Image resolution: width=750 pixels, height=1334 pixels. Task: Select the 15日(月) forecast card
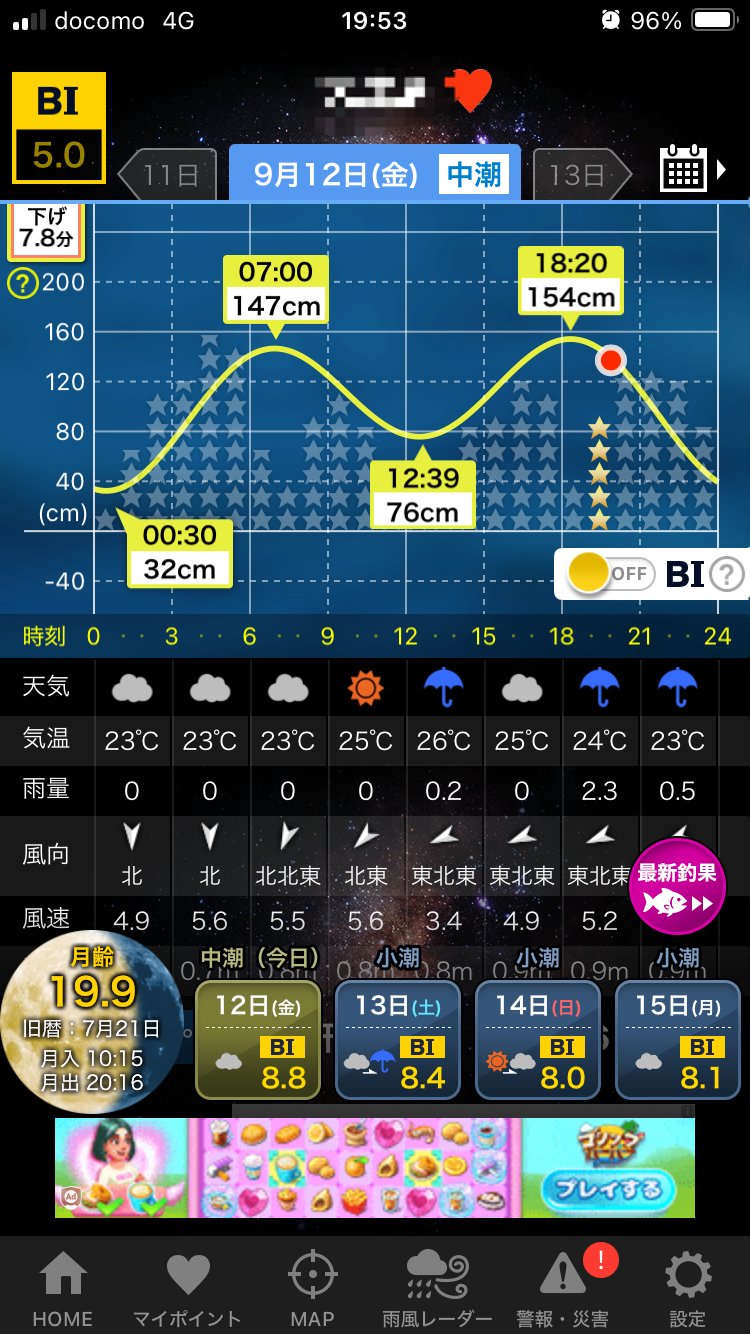pyautogui.click(x=677, y=1040)
